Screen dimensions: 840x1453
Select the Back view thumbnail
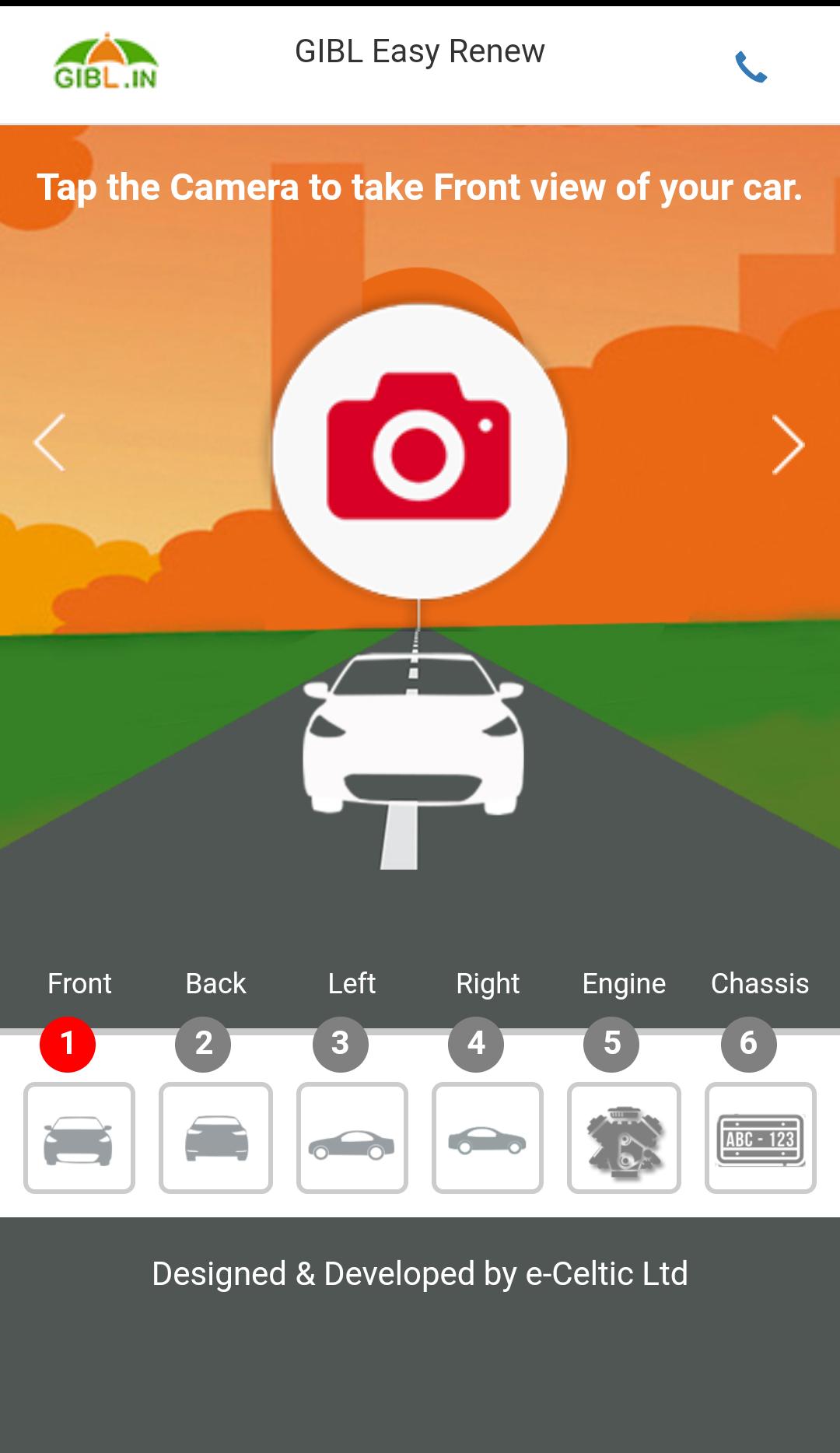(215, 1138)
